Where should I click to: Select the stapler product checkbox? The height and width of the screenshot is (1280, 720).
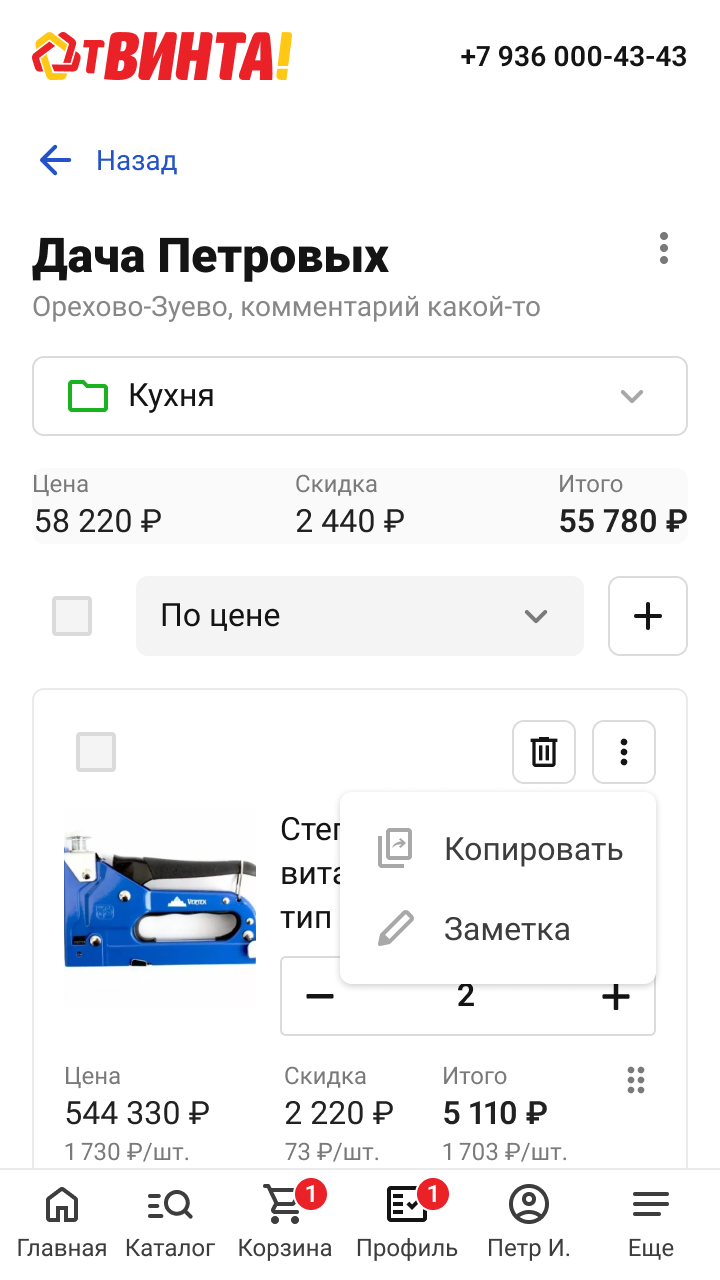[96, 752]
